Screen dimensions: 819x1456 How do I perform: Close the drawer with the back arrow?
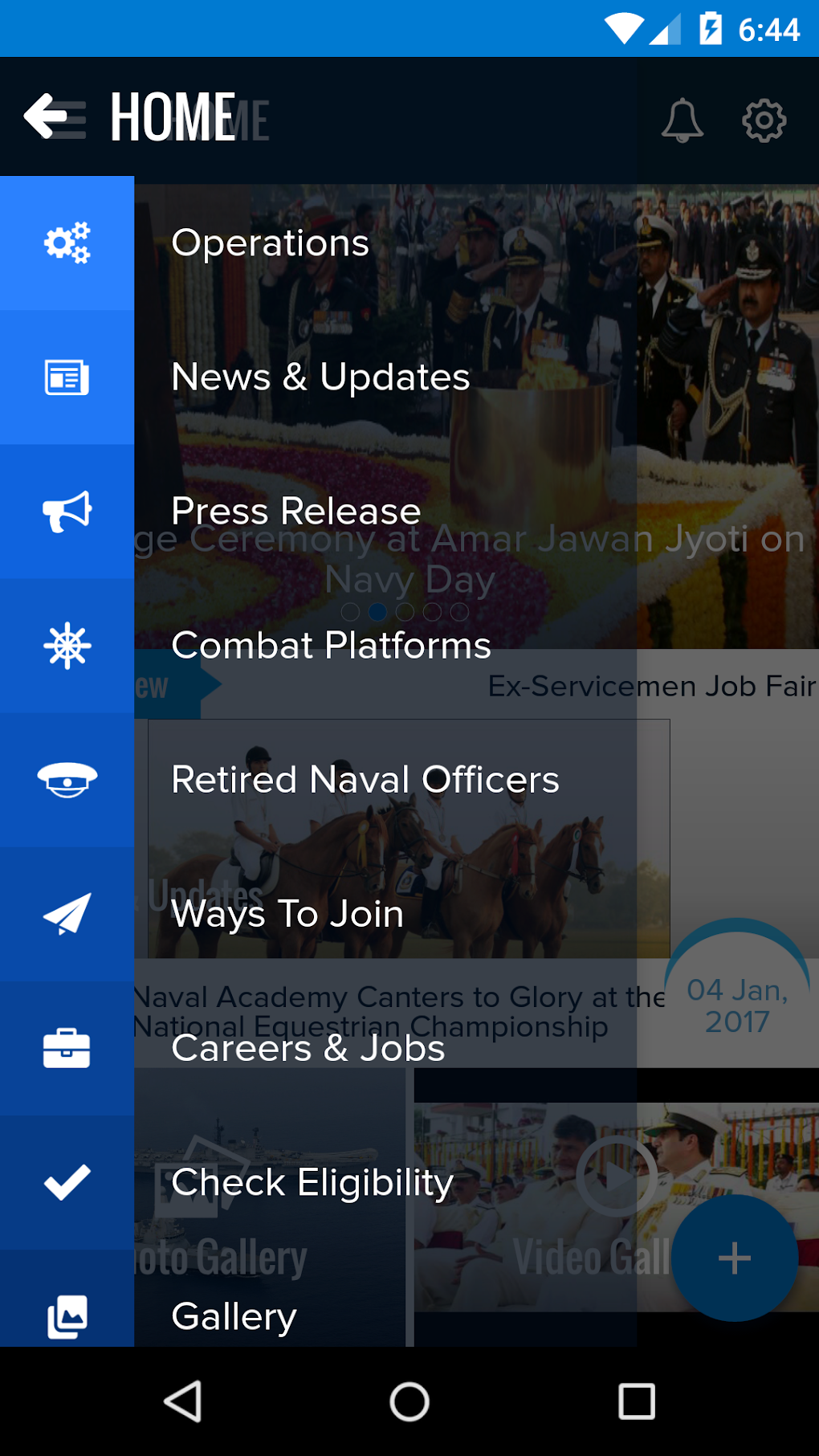(x=48, y=117)
